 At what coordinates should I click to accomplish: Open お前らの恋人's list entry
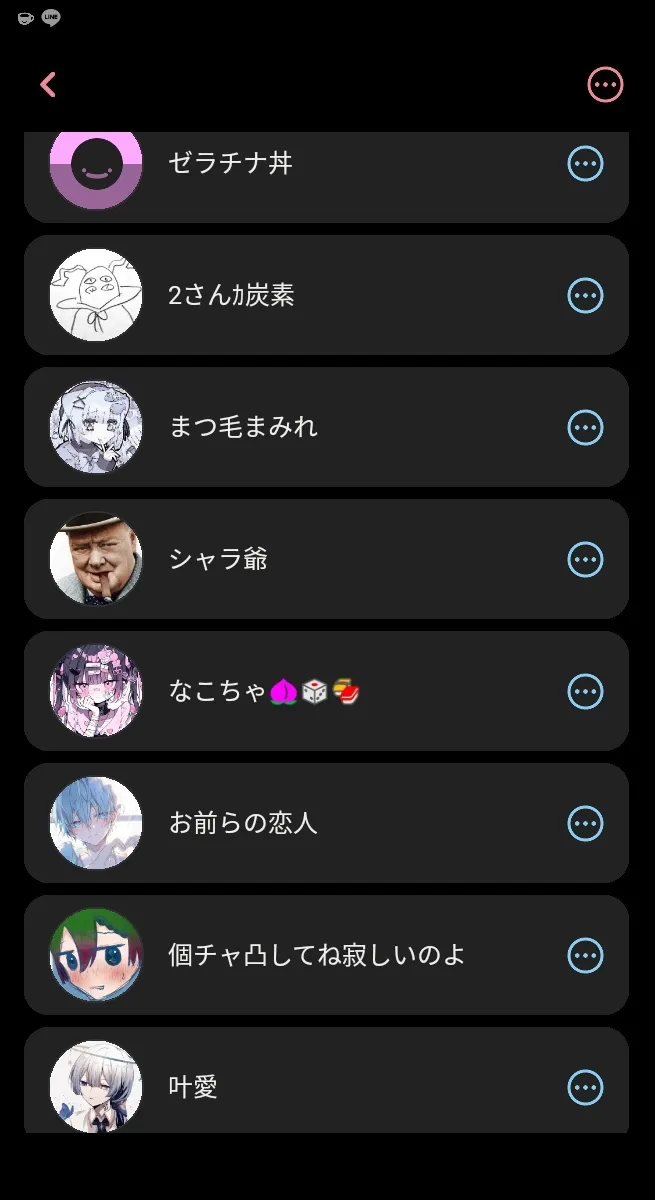pyautogui.click(x=300, y=823)
